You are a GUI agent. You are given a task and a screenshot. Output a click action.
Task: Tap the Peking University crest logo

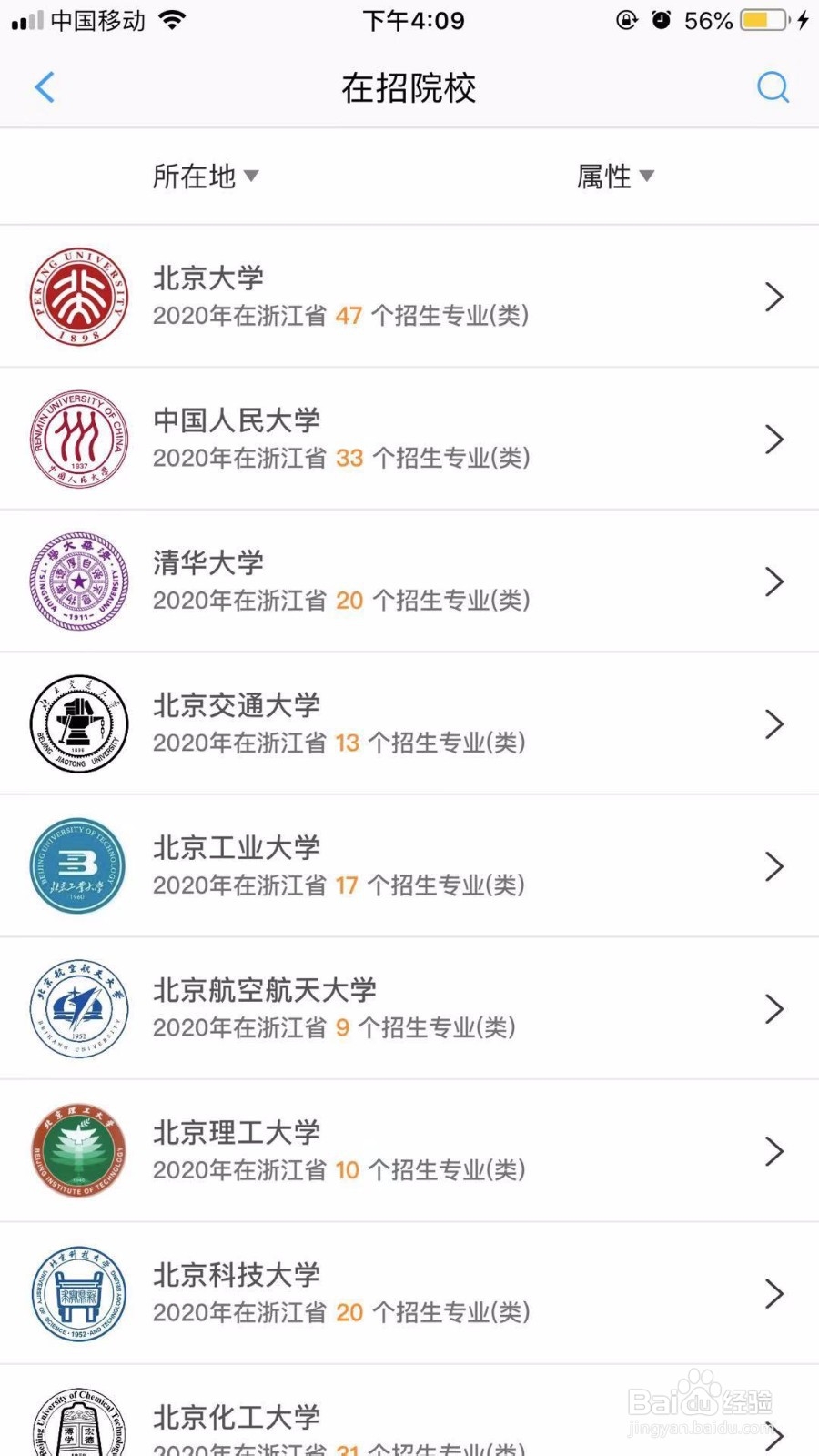[78, 297]
